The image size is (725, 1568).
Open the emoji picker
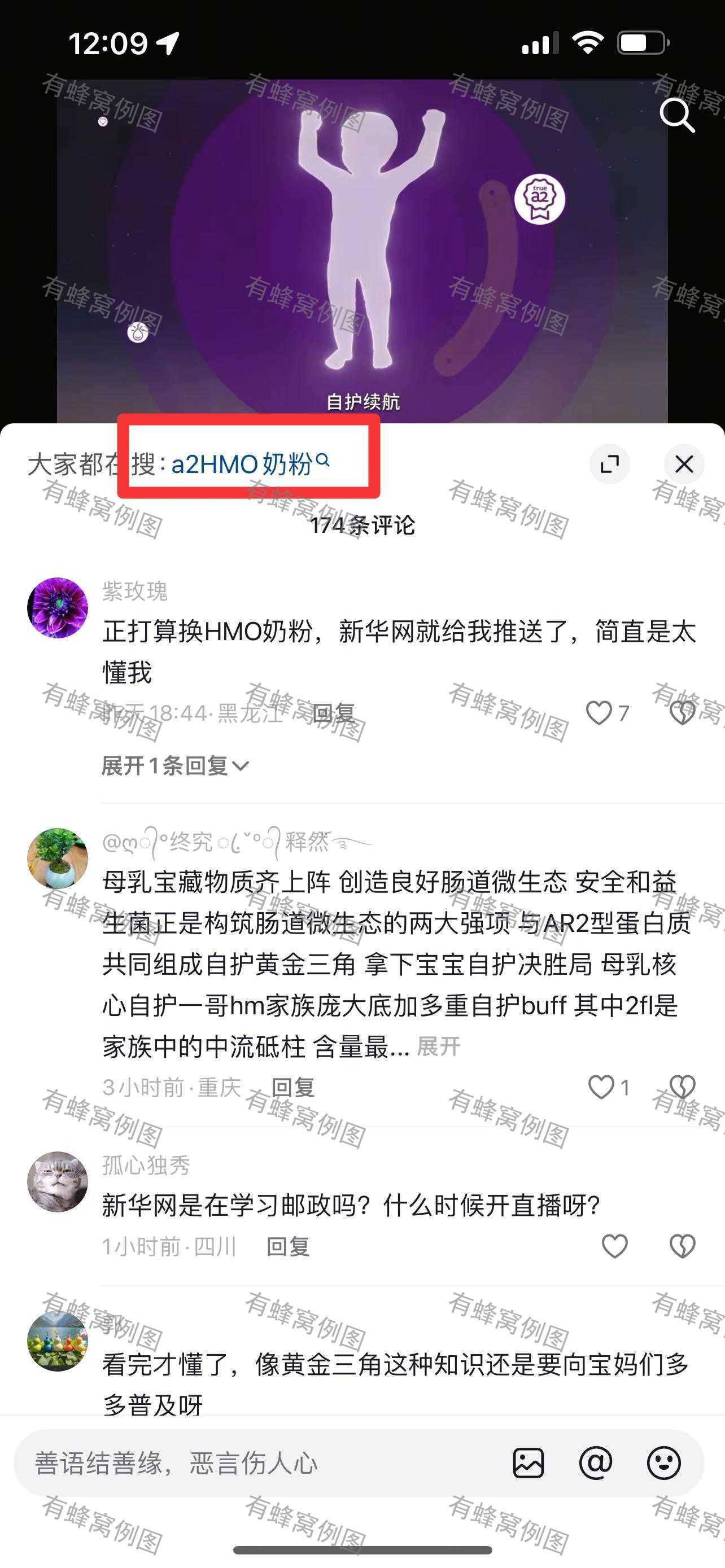coord(663,1462)
